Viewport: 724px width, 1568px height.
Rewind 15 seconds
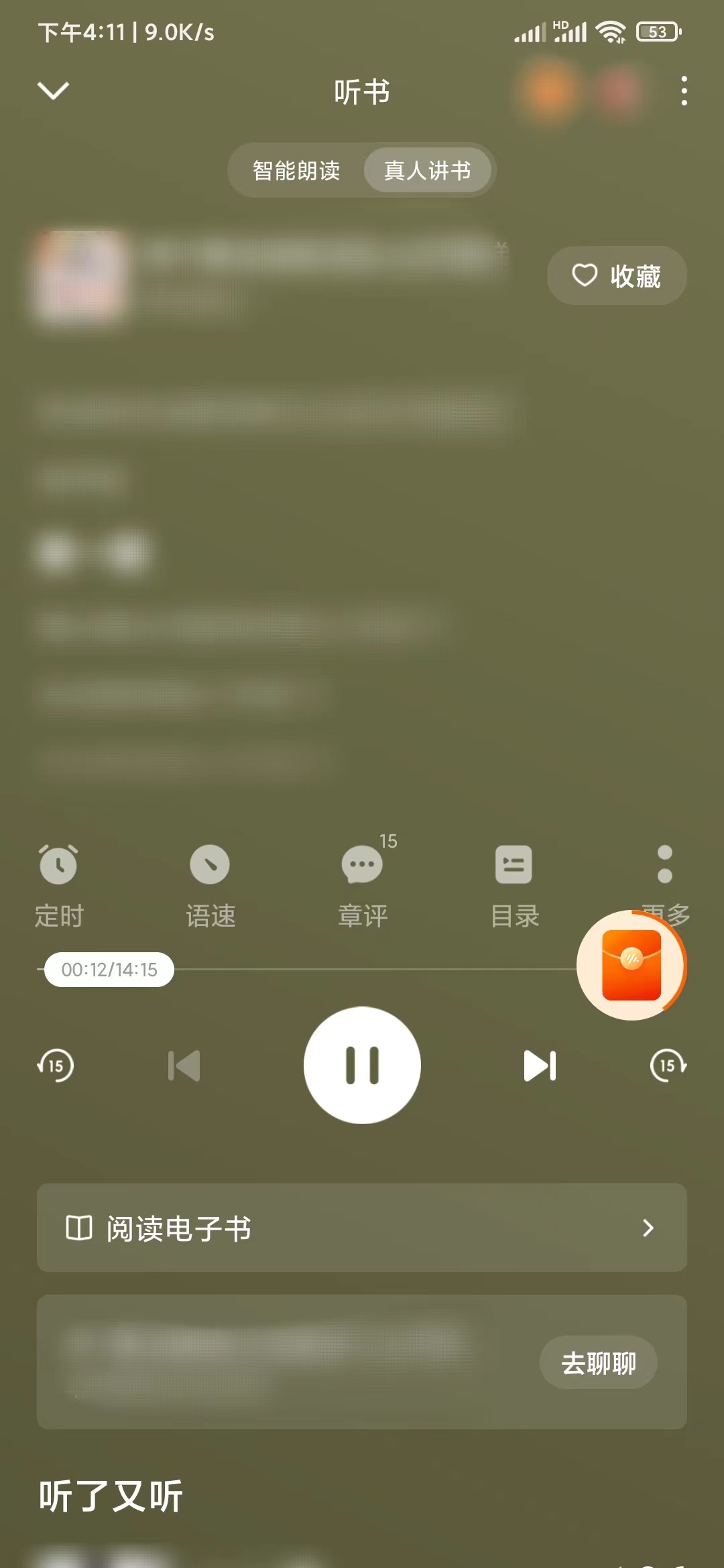56,1065
